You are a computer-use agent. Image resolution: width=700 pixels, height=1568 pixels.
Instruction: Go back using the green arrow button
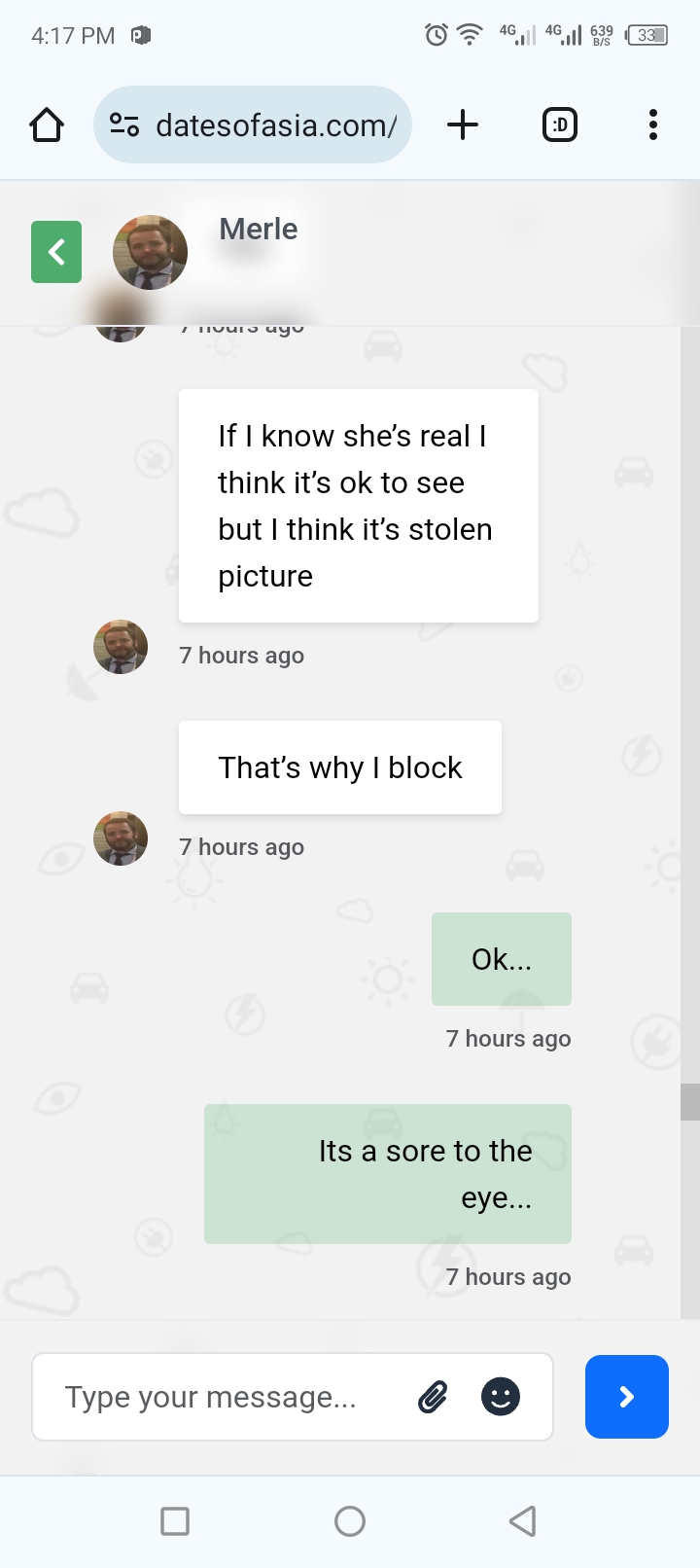(56, 252)
